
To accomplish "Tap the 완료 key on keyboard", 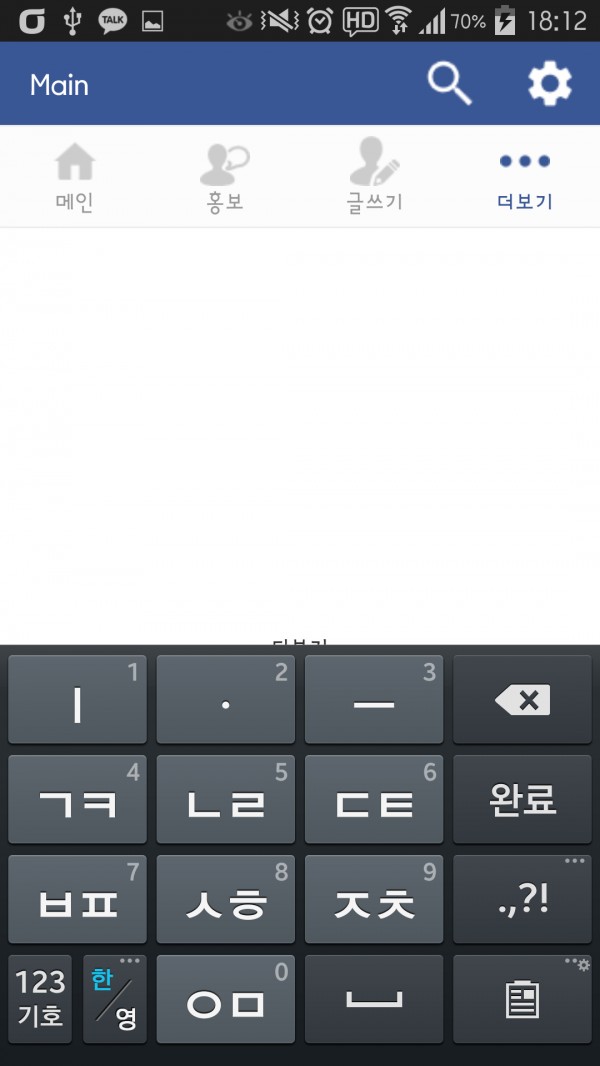I will point(522,799).
